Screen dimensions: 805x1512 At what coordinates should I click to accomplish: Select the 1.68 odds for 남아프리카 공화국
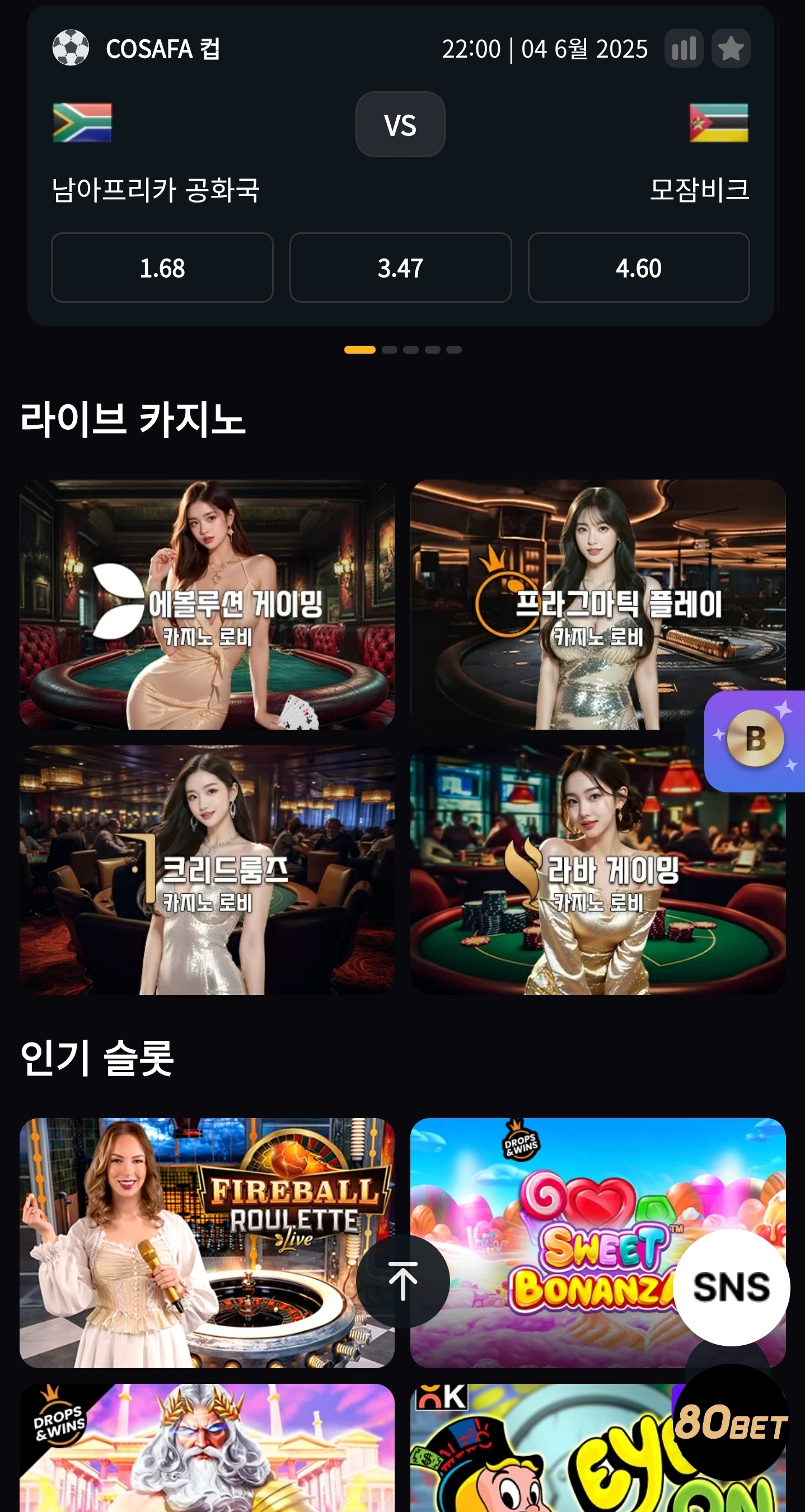162,267
